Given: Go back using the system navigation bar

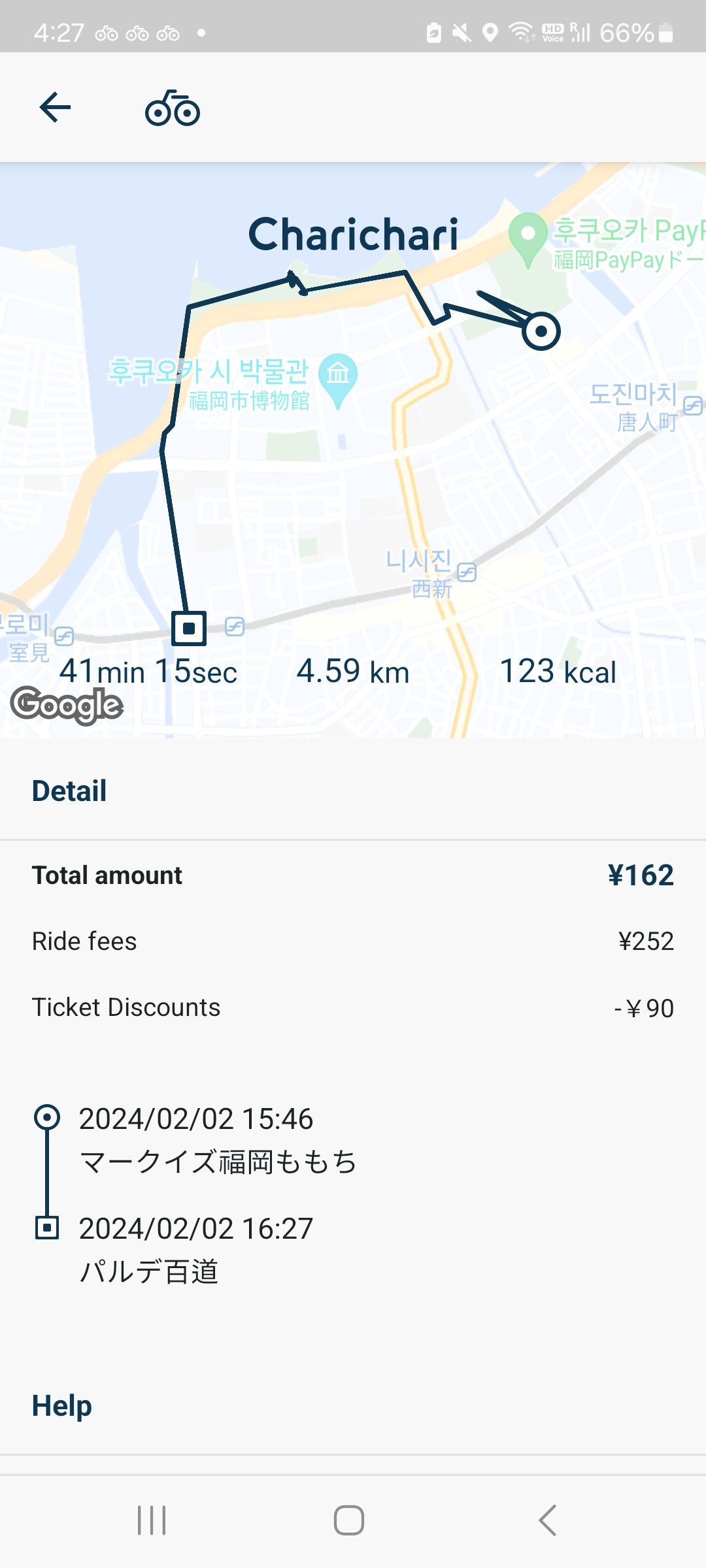Looking at the screenshot, I should pyautogui.click(x=547, y=1520).
